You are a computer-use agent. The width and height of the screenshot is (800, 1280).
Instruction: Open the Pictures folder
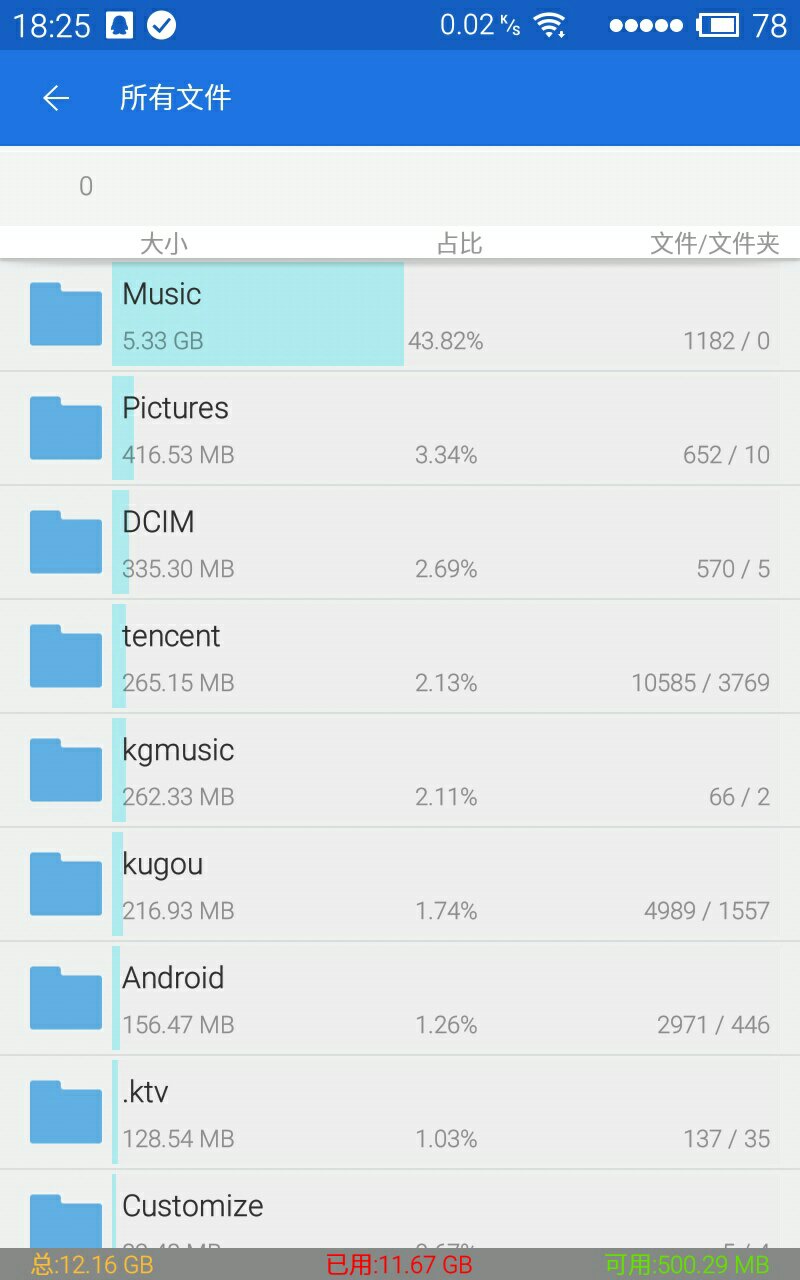(x=400, y=429)
